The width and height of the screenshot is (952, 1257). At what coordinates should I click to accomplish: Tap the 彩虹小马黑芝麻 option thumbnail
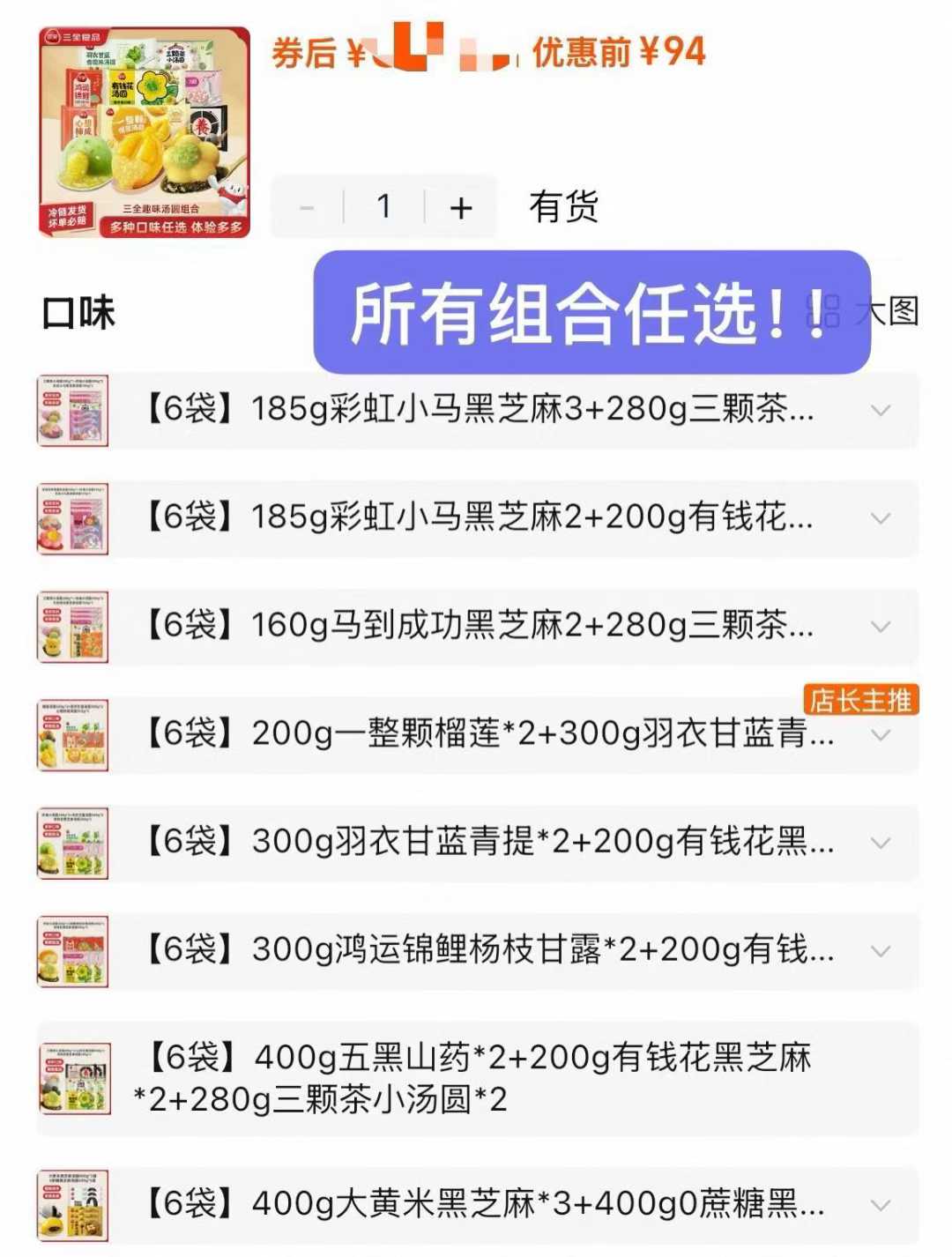coord(72,408)
